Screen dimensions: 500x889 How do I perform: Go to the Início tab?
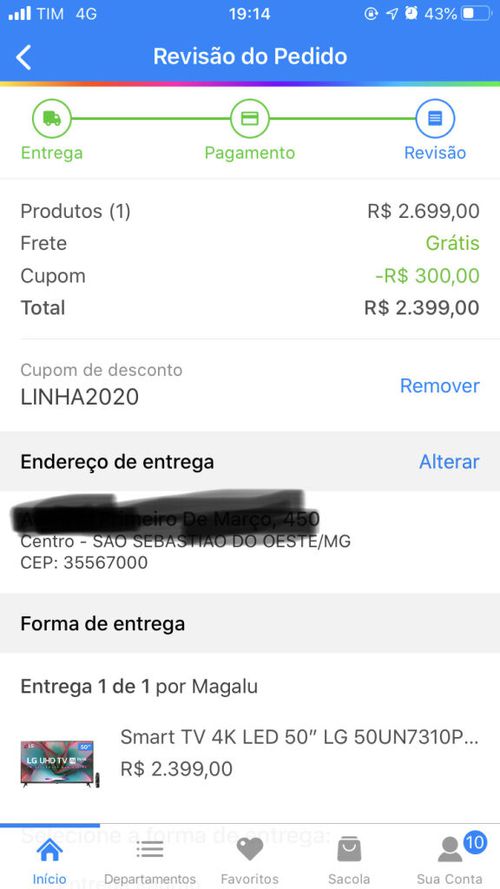(x=49, y=859)
